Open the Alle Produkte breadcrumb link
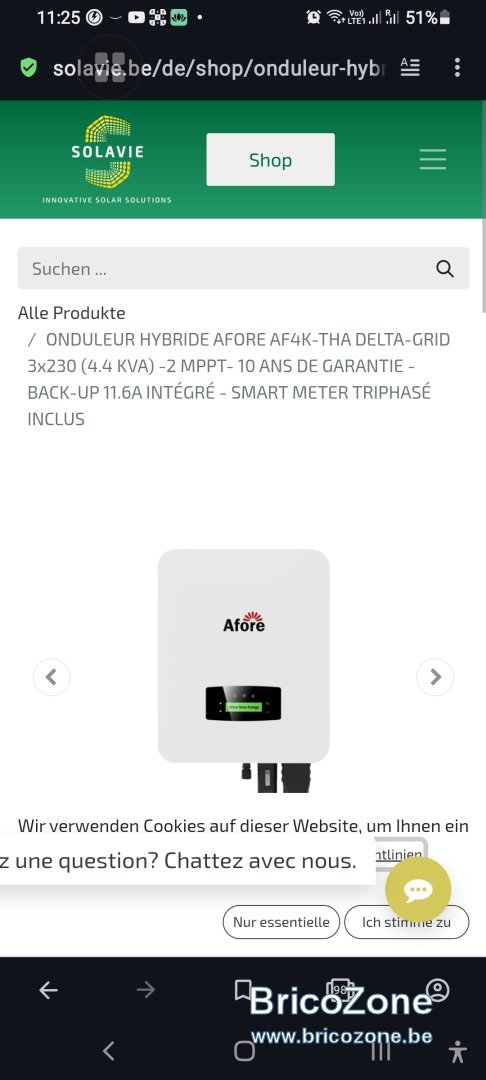This screenshot has height=1080, width=486. (x=72, y=313)
